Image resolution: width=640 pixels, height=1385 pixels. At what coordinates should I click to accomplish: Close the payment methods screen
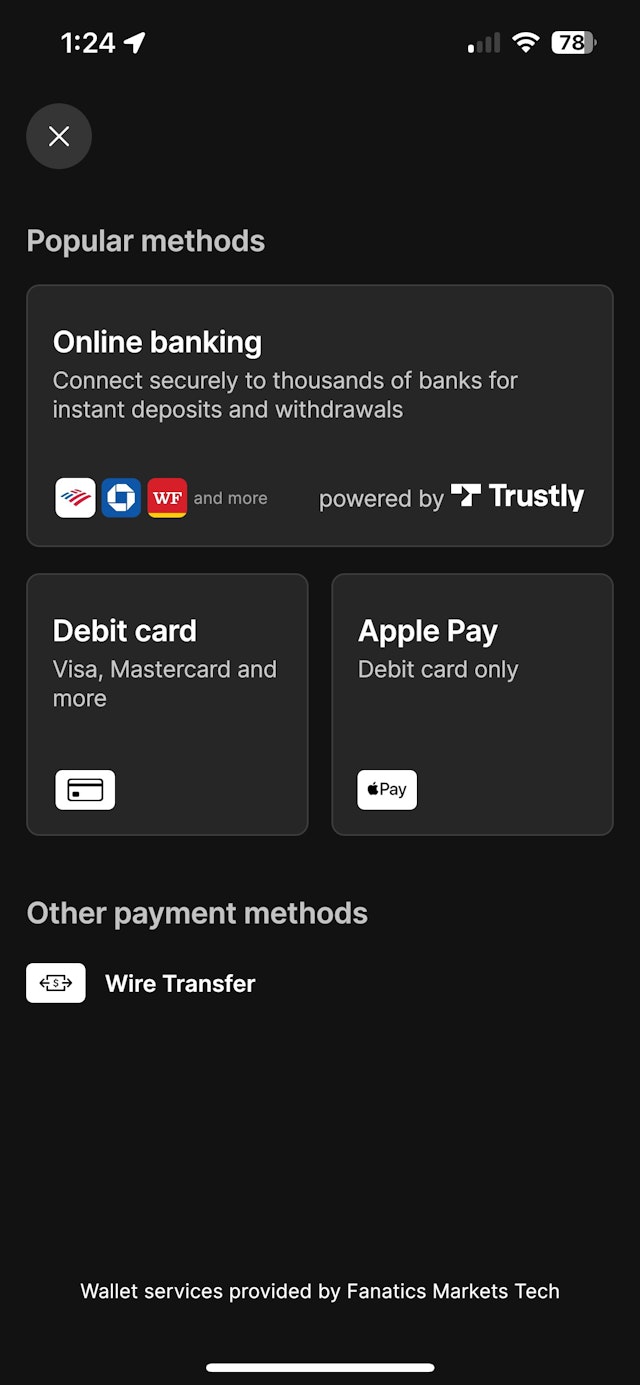59,136
